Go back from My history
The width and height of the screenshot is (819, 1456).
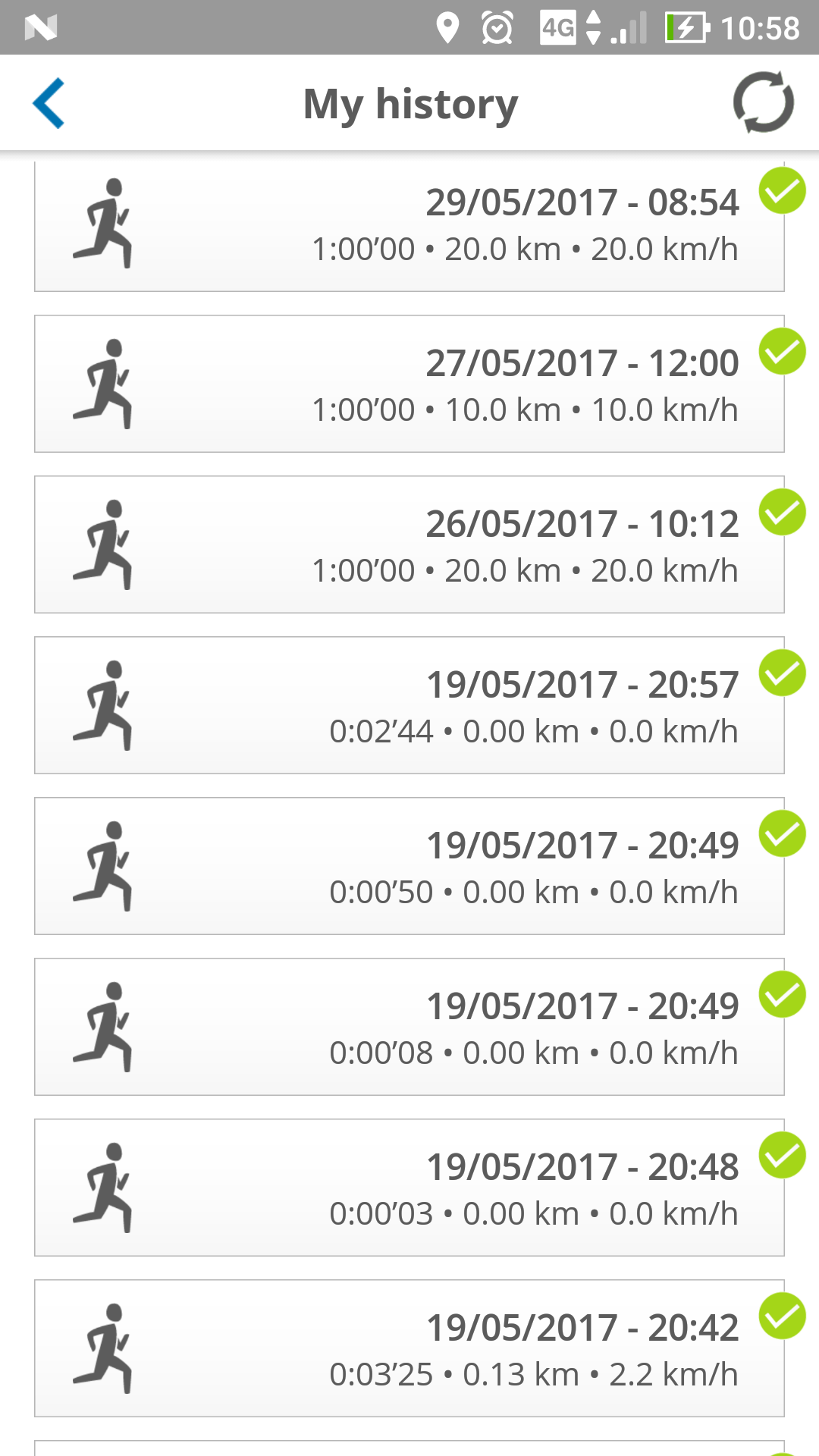click(x=49, y=103)
